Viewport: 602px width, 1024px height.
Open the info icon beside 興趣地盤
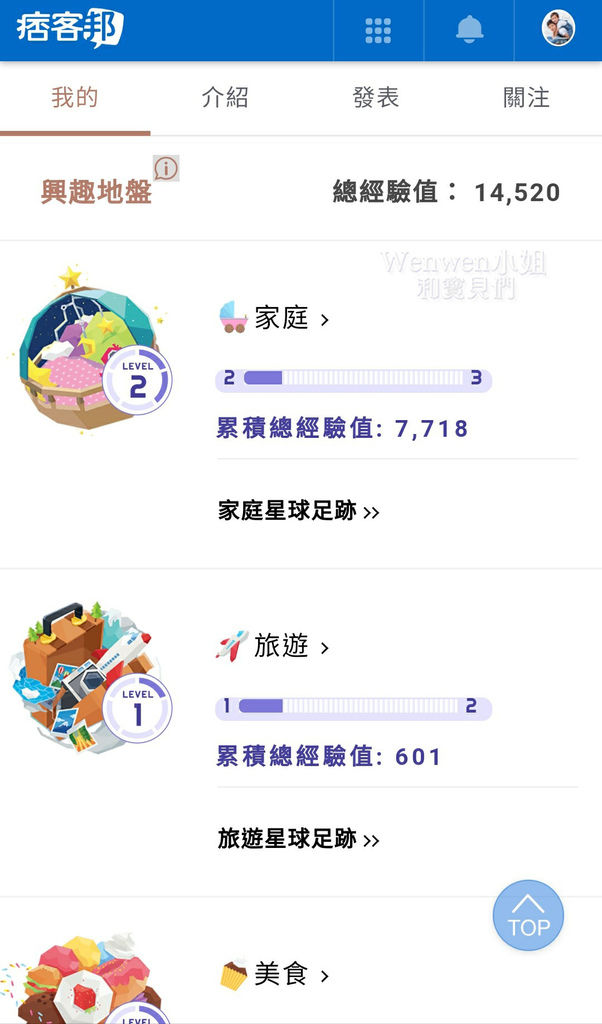(x=166, y=168)
